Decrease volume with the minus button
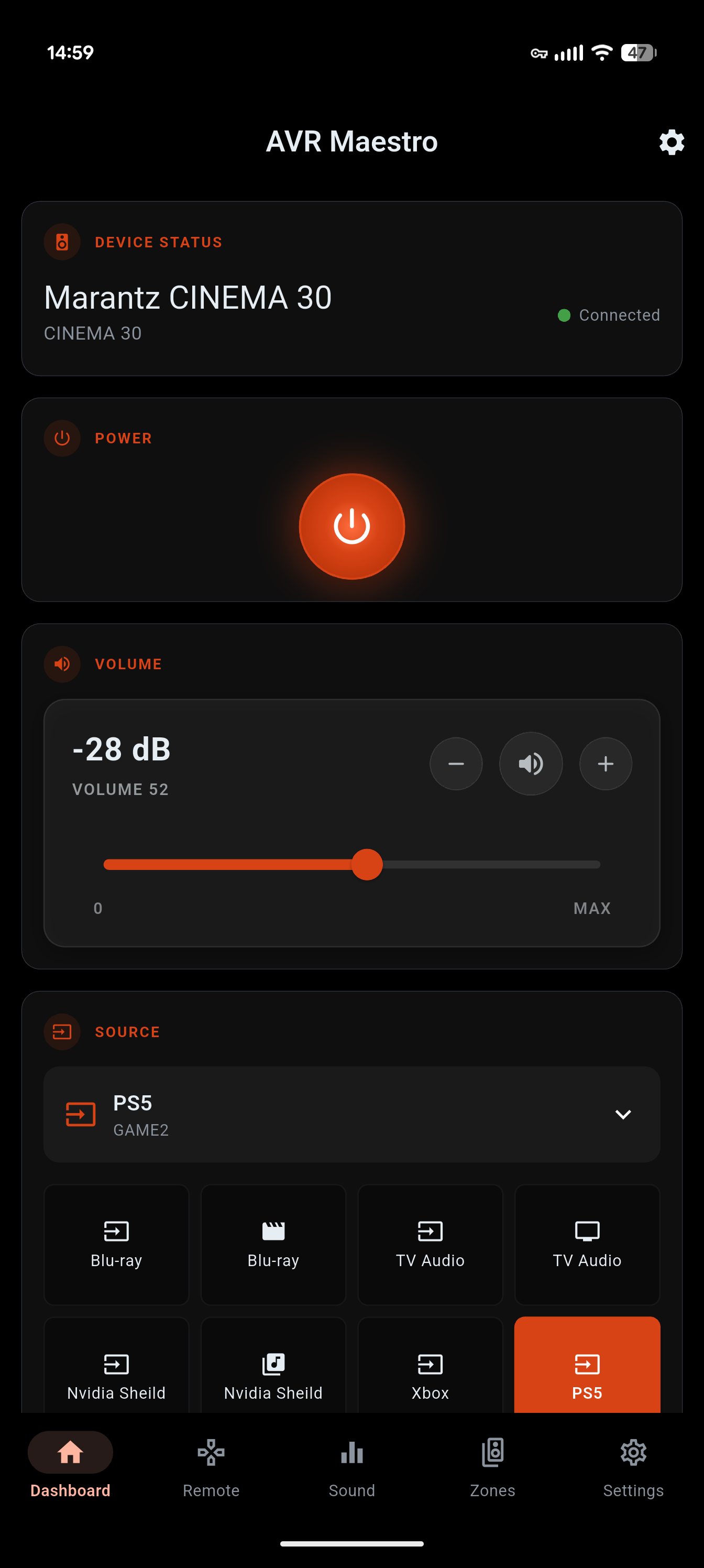The height and width of the screenshot is (1568, 704). pyautogui.click(x=456, y=764)
